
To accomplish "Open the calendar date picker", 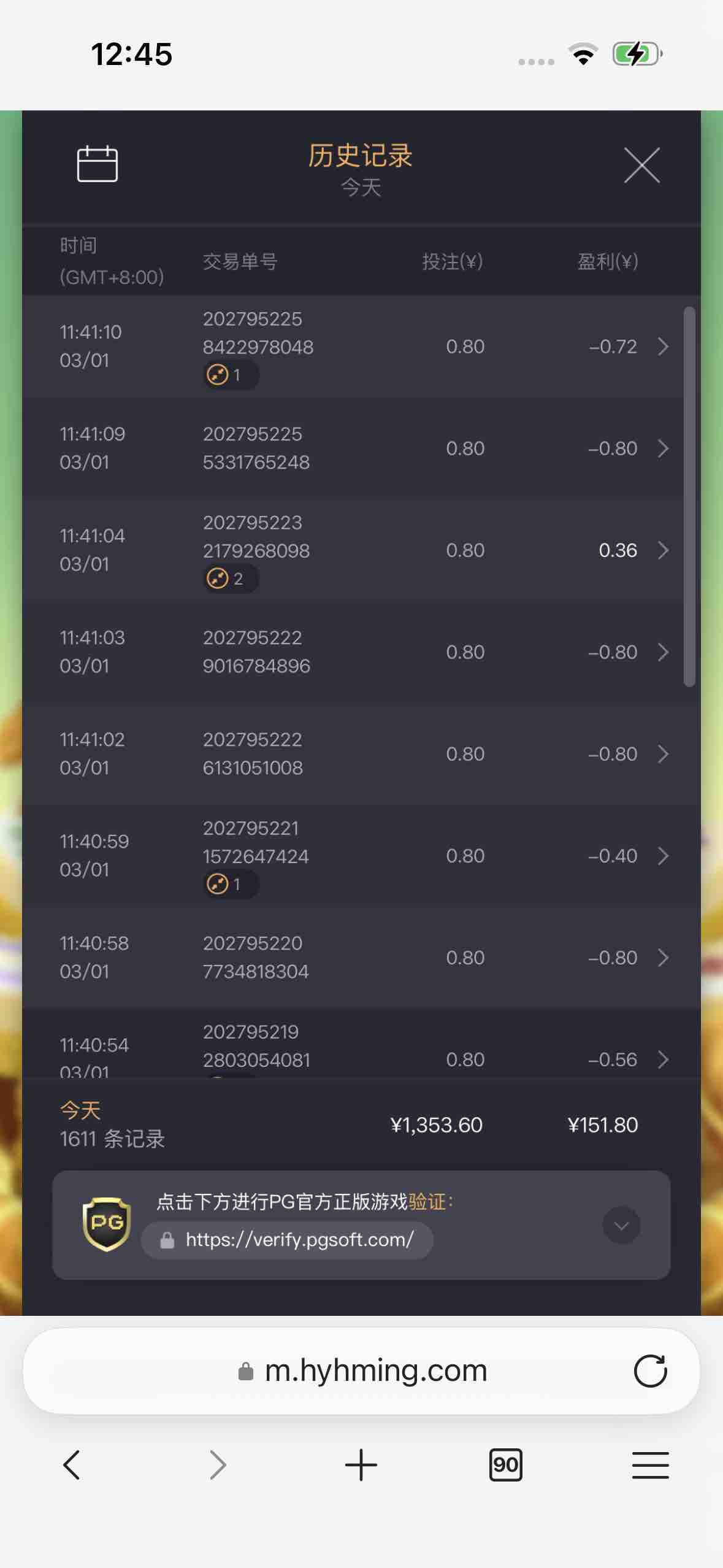I will click(97, 164).
